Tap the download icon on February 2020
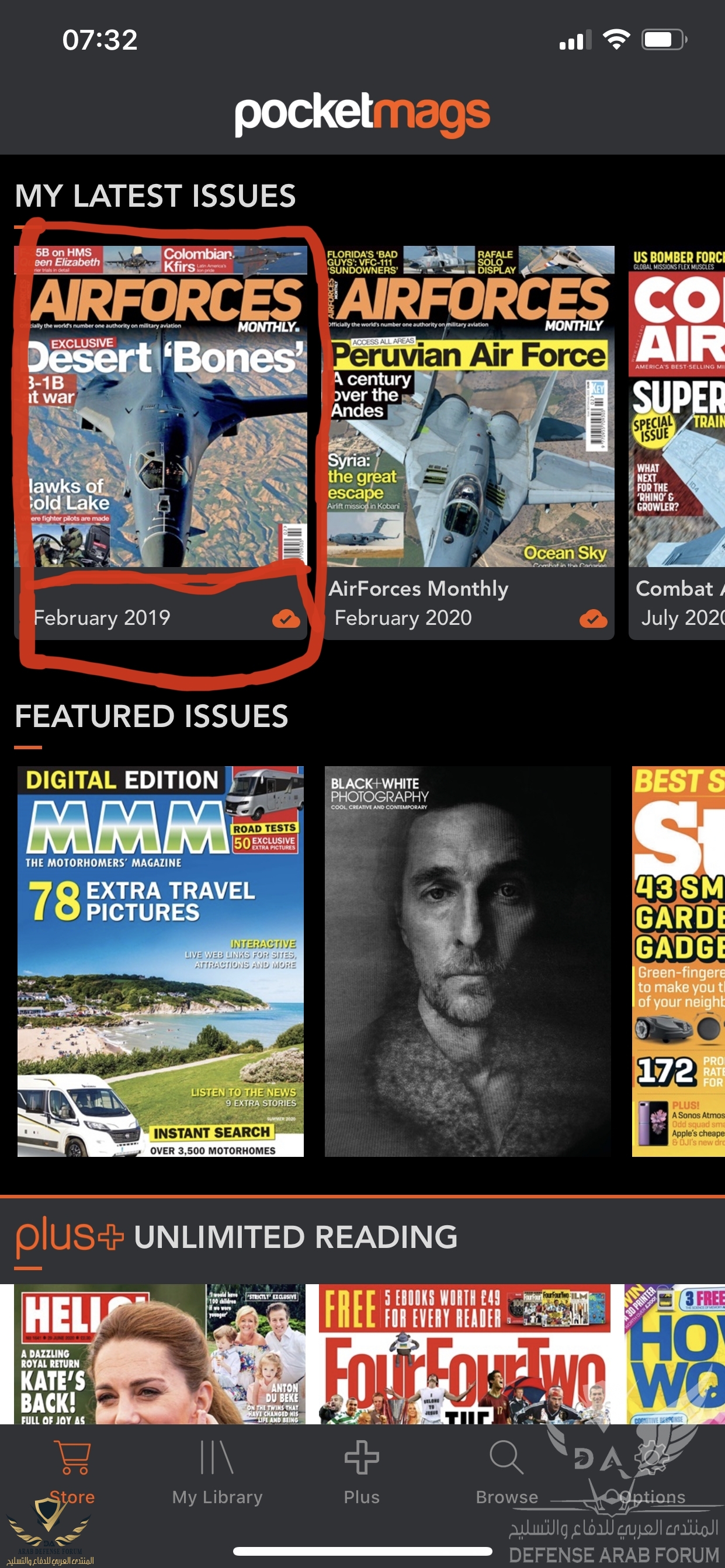 pyautogui.click(x=593, y=619)
